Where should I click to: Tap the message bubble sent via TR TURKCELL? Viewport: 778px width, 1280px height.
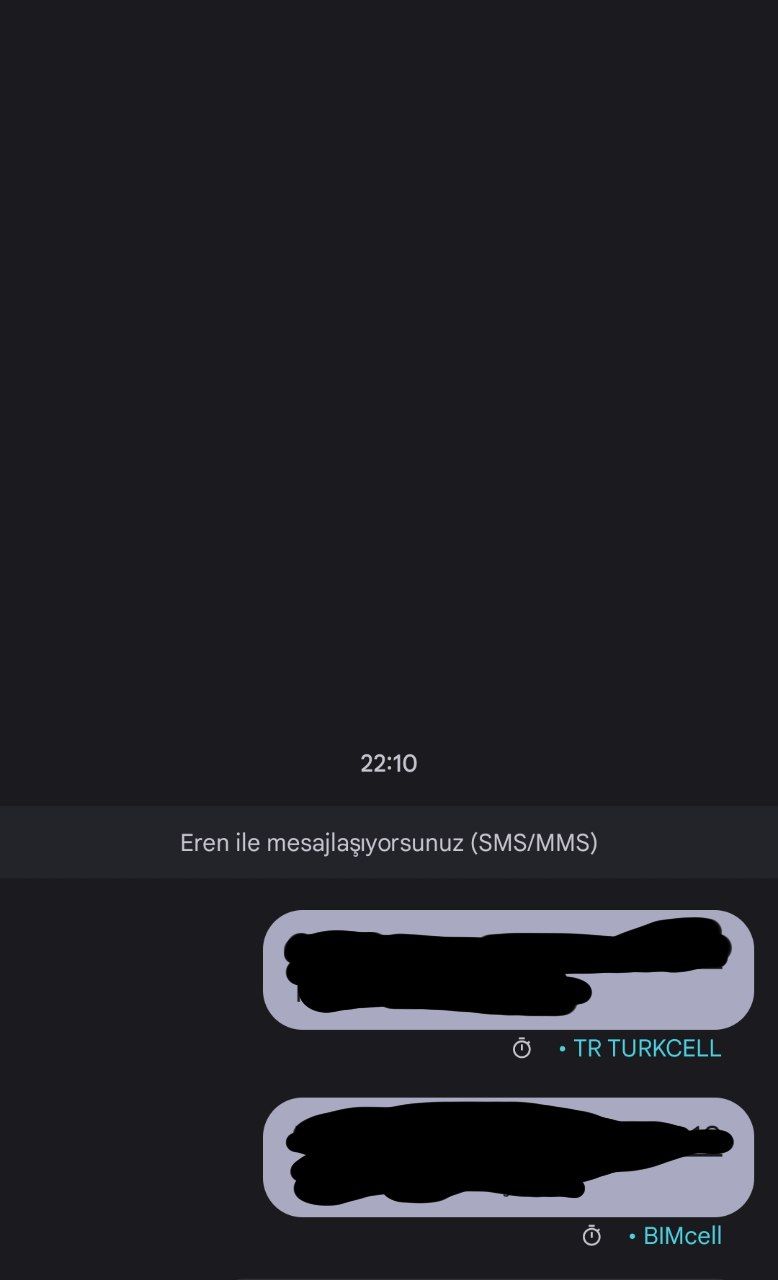click(x=508, y=969)
